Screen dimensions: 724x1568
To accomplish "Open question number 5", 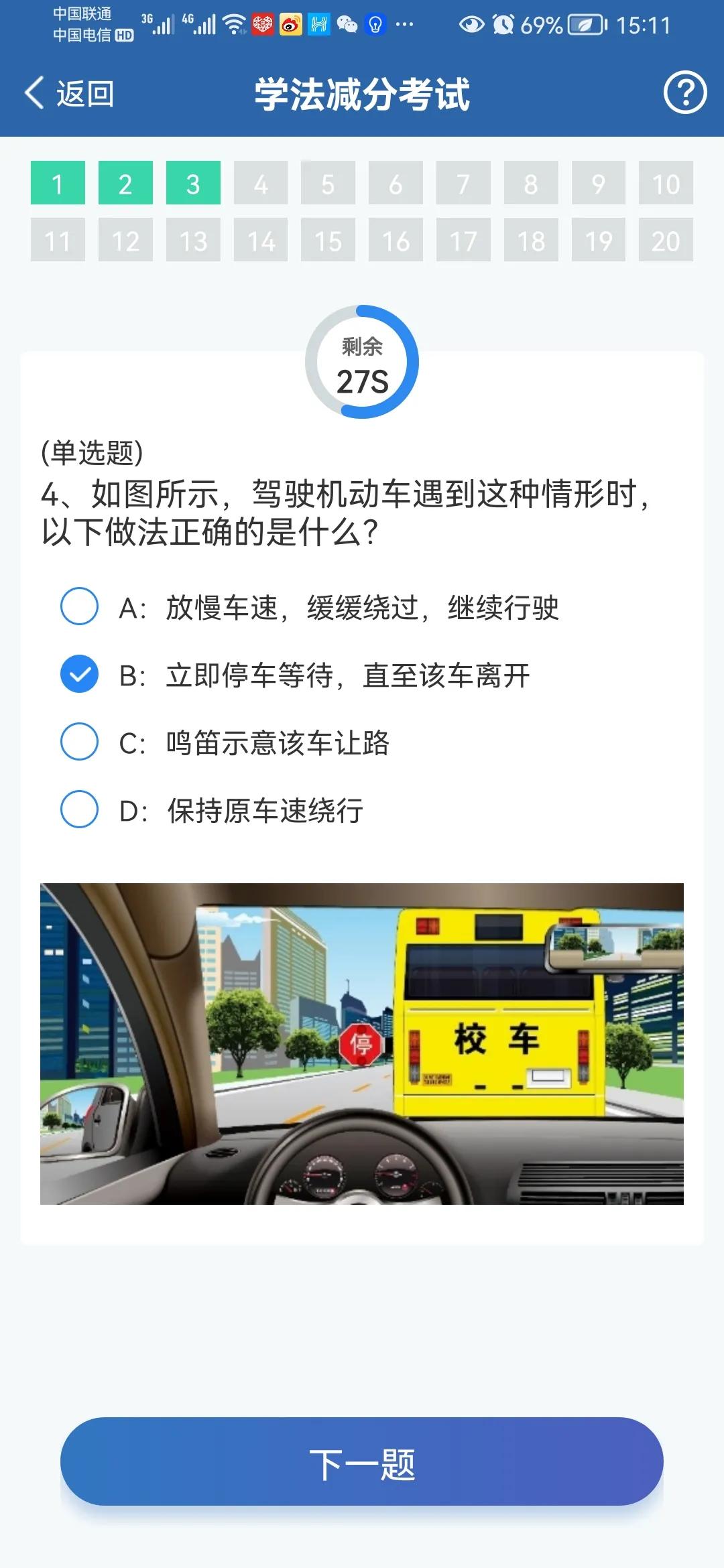I will 328,183.
